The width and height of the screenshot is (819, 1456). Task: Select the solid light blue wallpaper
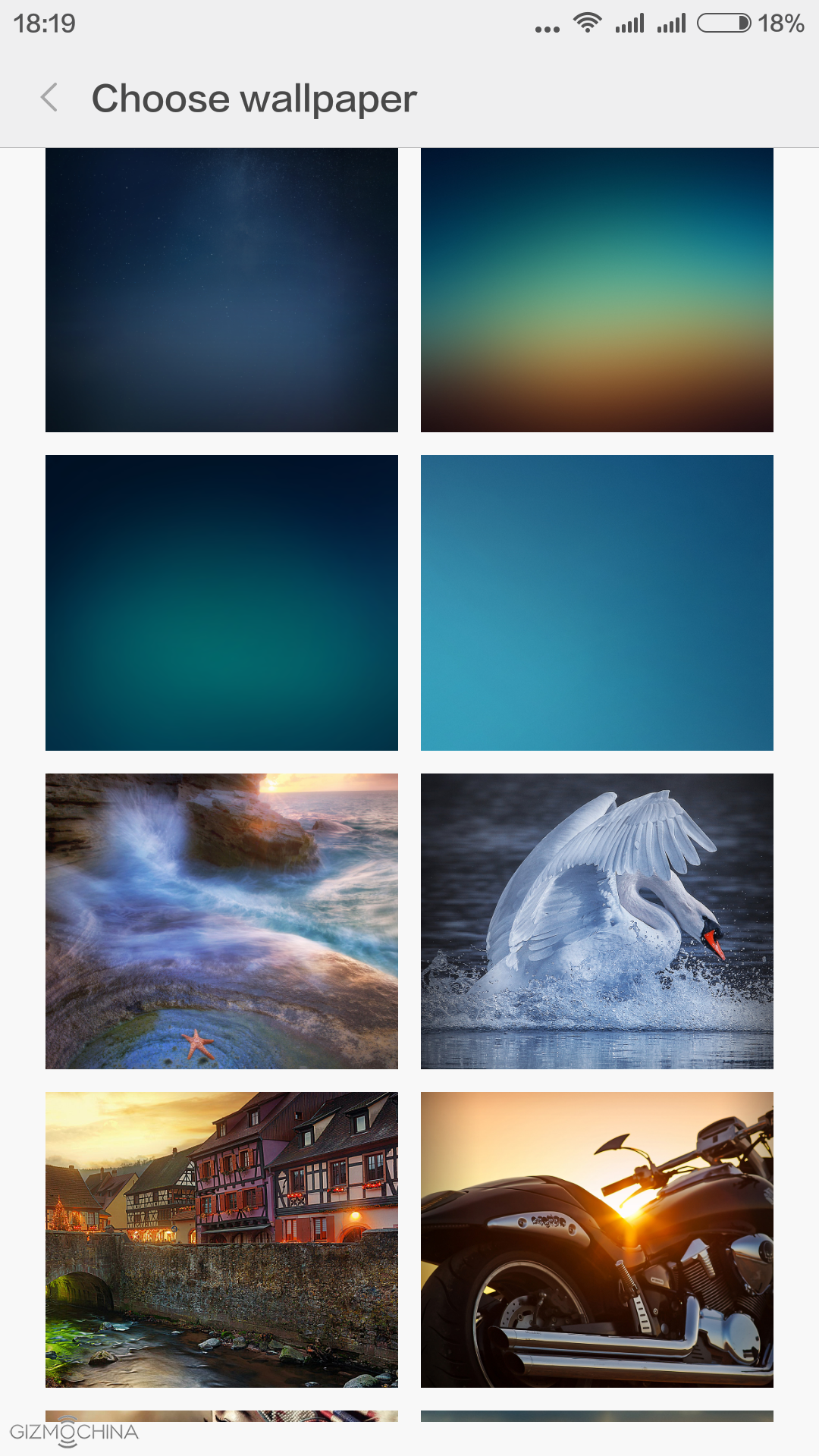[597, 603]
